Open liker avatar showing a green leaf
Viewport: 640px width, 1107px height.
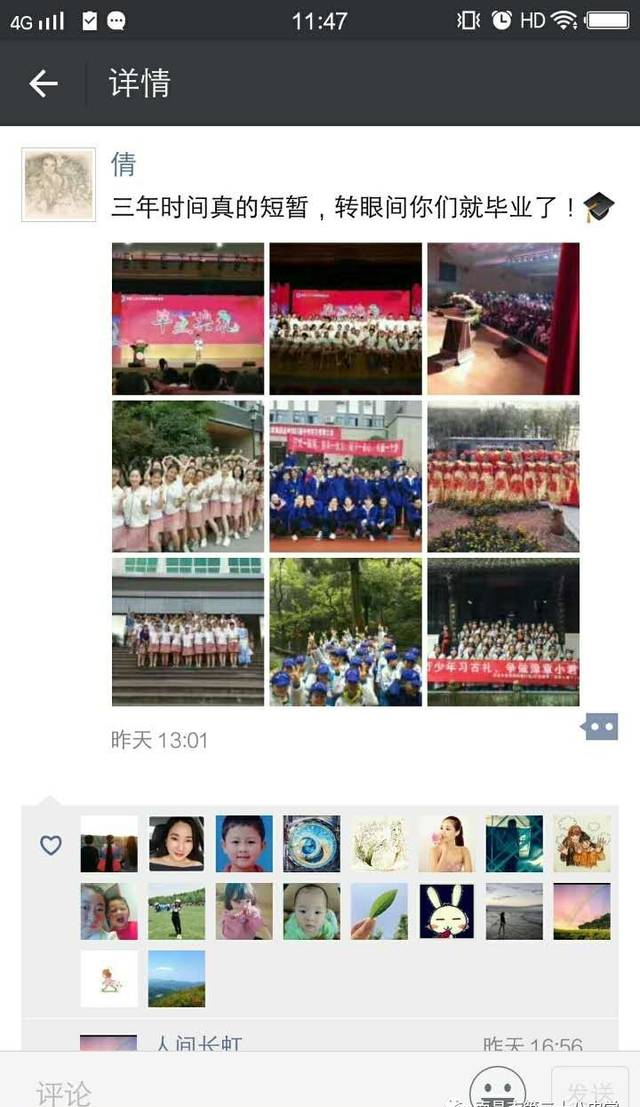point(379,911)
